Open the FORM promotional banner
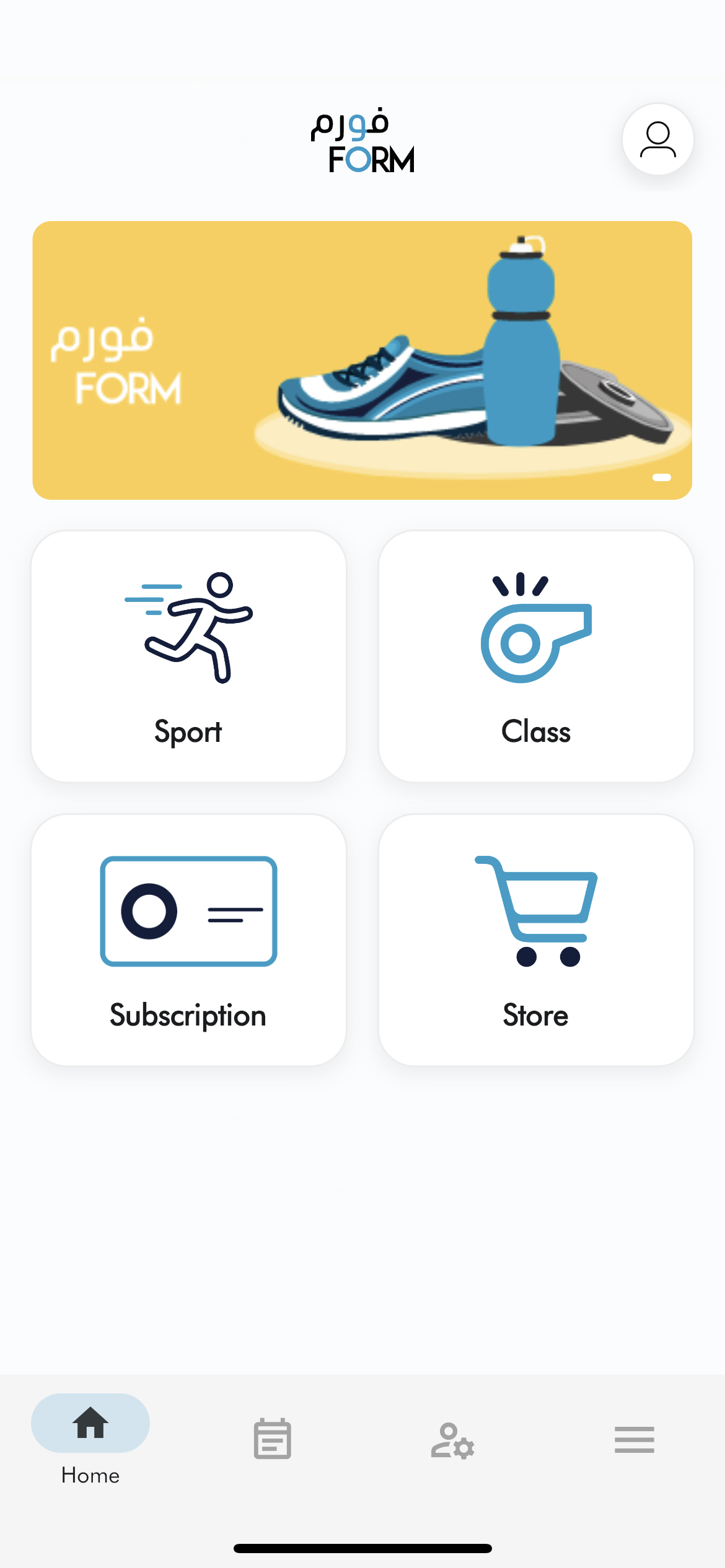725x1568 pixels. pyautogui.click(x=362, y=360)
